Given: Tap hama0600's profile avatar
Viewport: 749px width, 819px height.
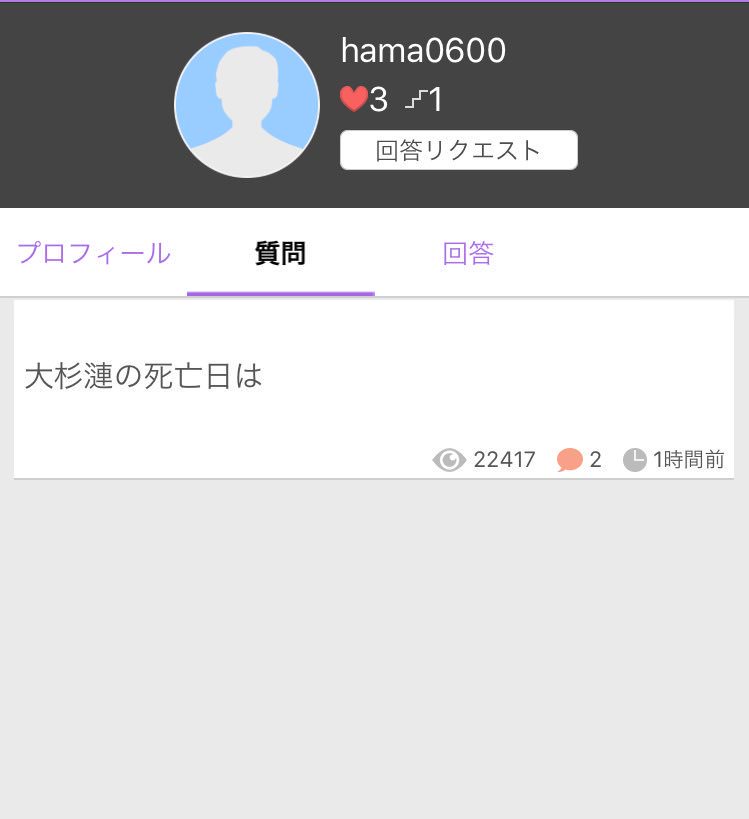Looking at the screenshot, I should click(x=247, y=105).
